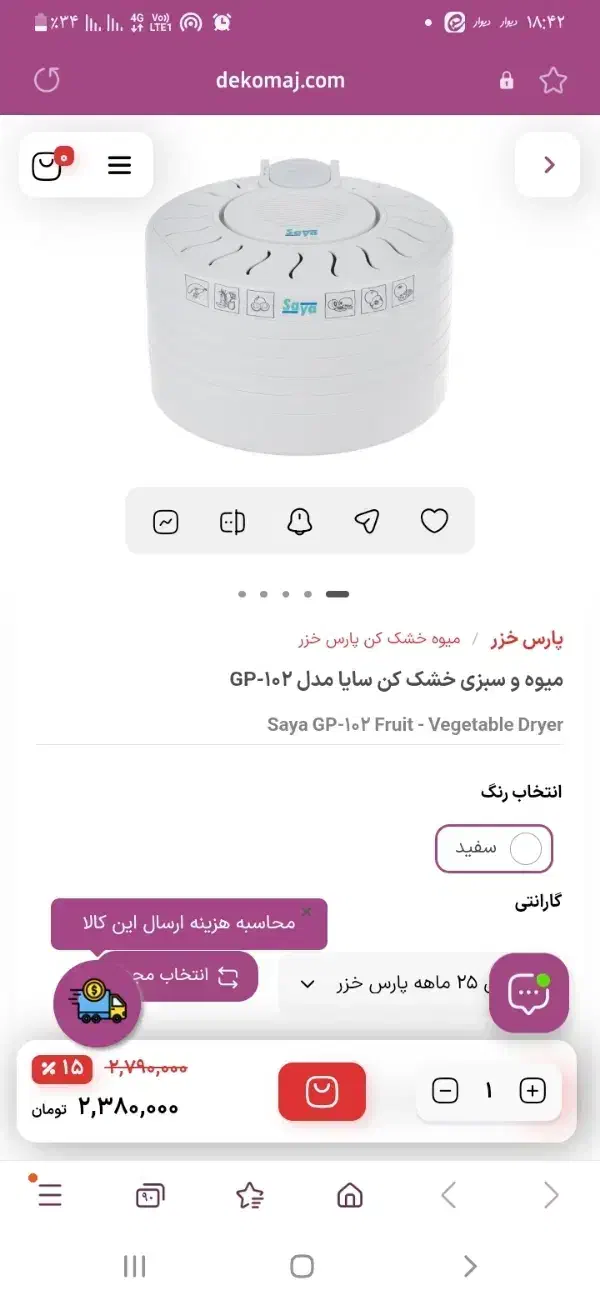Open the میوه خشک کن پارس خزر category
The image size is (600, 1300).
[x=379, y=638]
